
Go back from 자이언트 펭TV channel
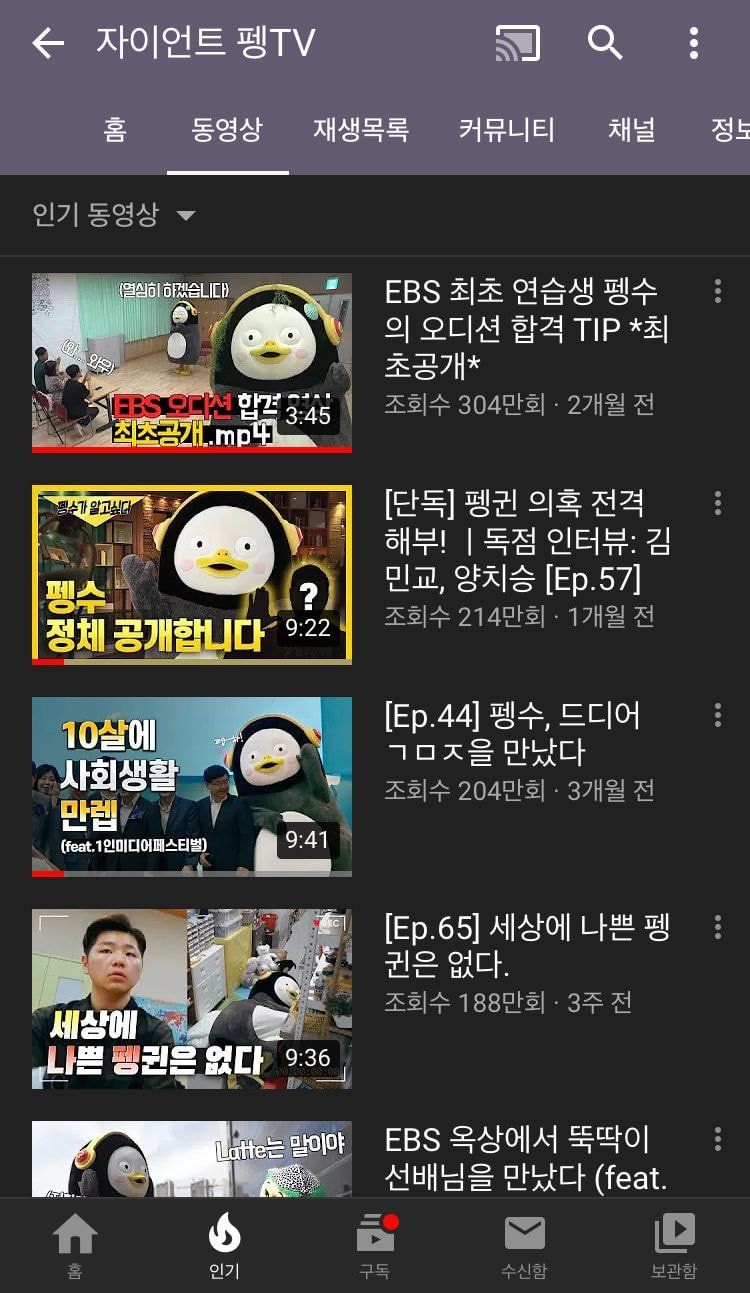47,43
